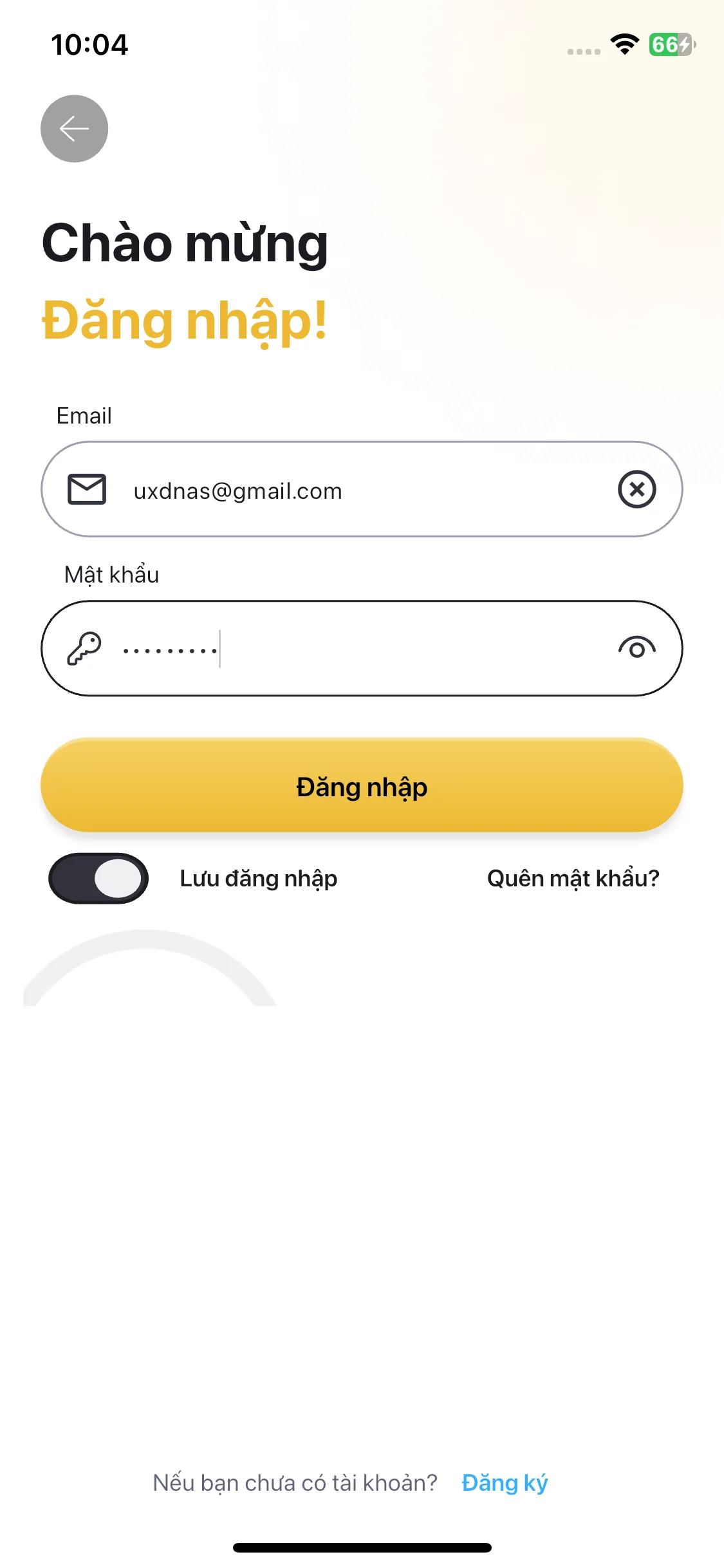Tap the Đăng nhập login button
Image resolution: width=724 pixels, height=1568 pixels.
coord(362,786)
